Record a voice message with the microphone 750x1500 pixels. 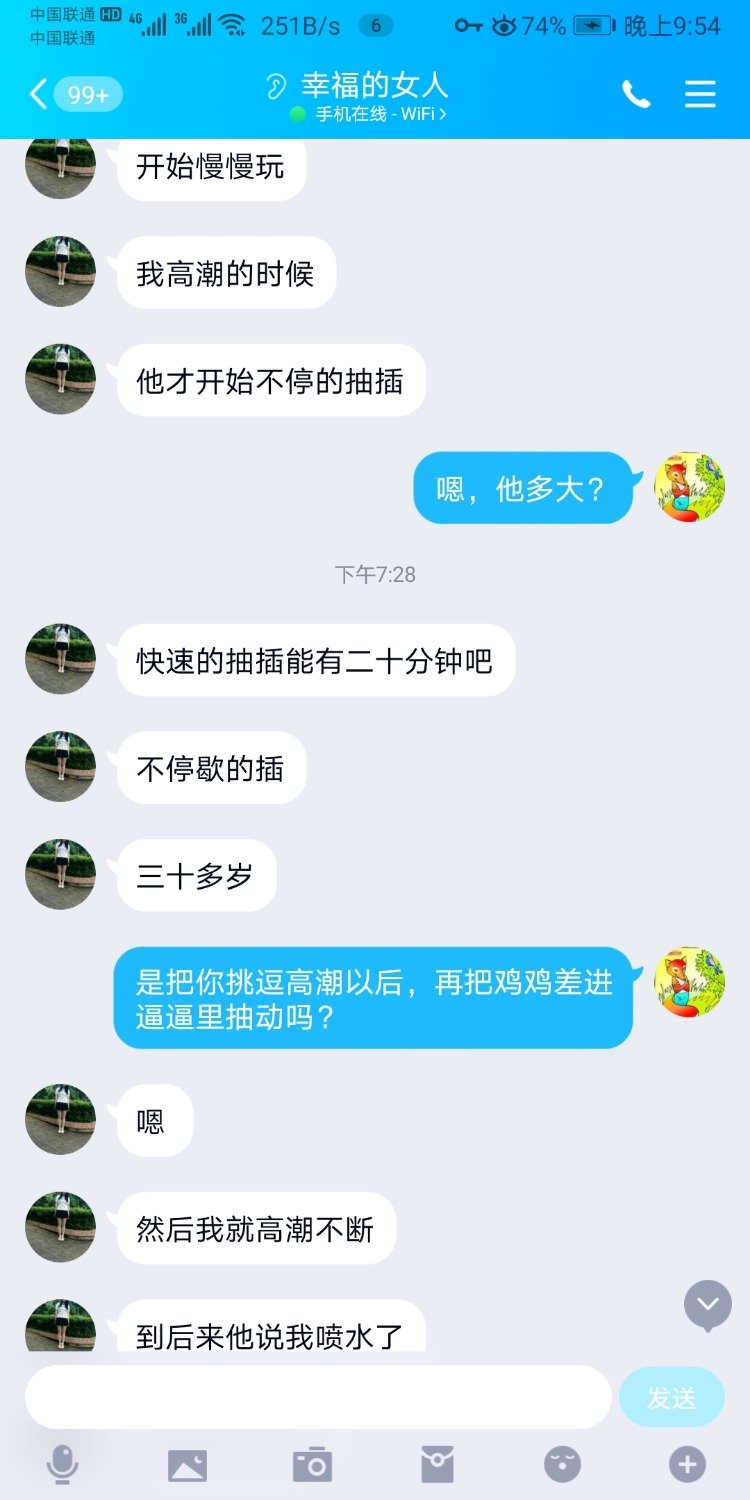click(63, 1465)
